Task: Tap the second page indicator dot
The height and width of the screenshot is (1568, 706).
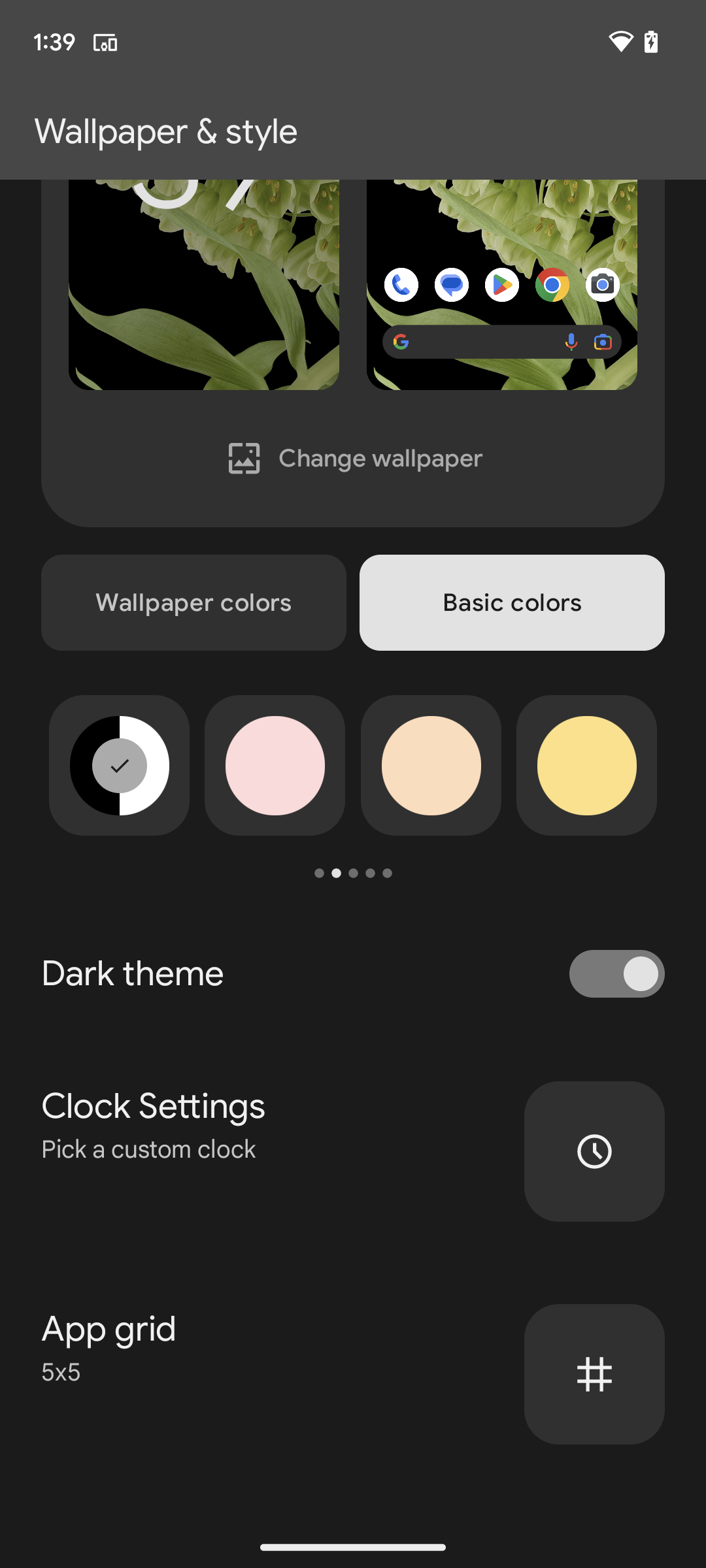Action: tap(336, 873)
